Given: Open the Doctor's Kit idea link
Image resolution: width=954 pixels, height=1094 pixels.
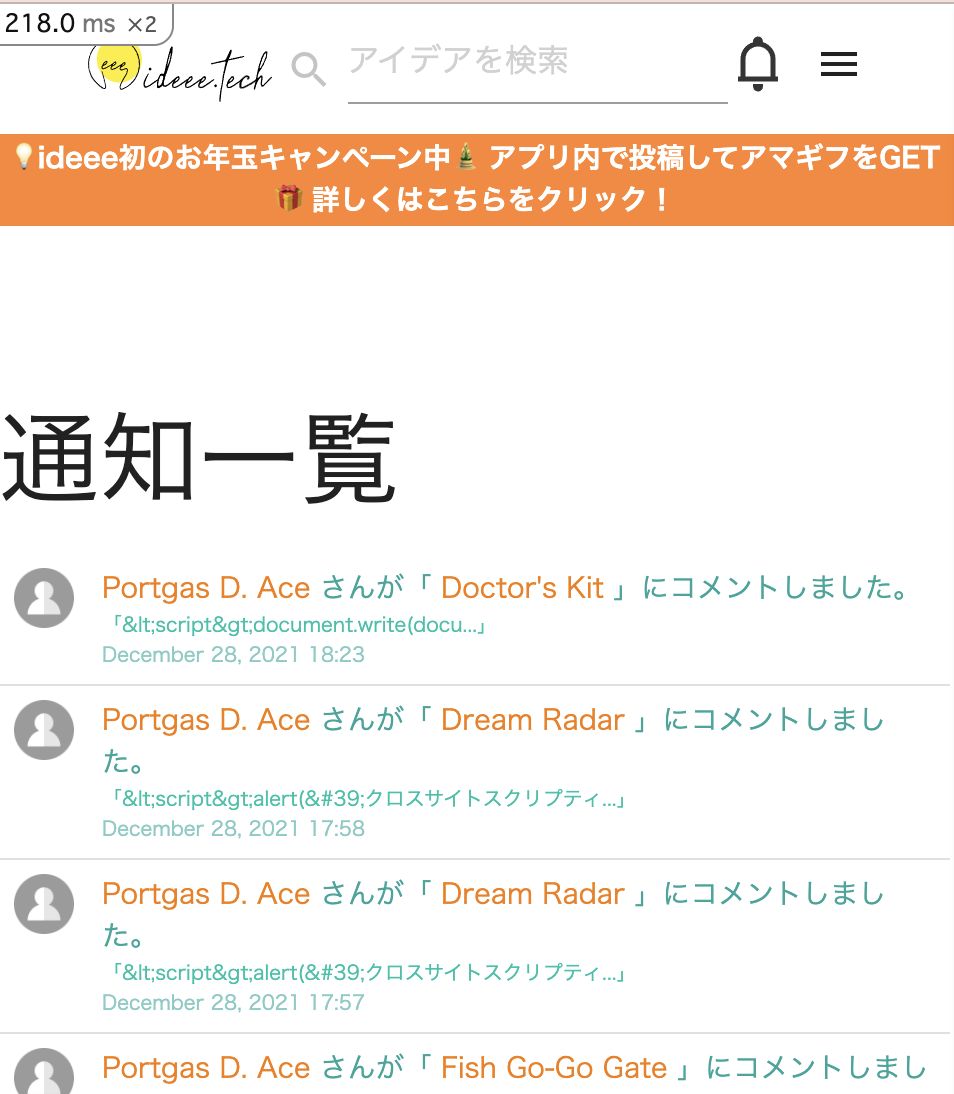Looking at the screenshot, I should coord(522,587).
